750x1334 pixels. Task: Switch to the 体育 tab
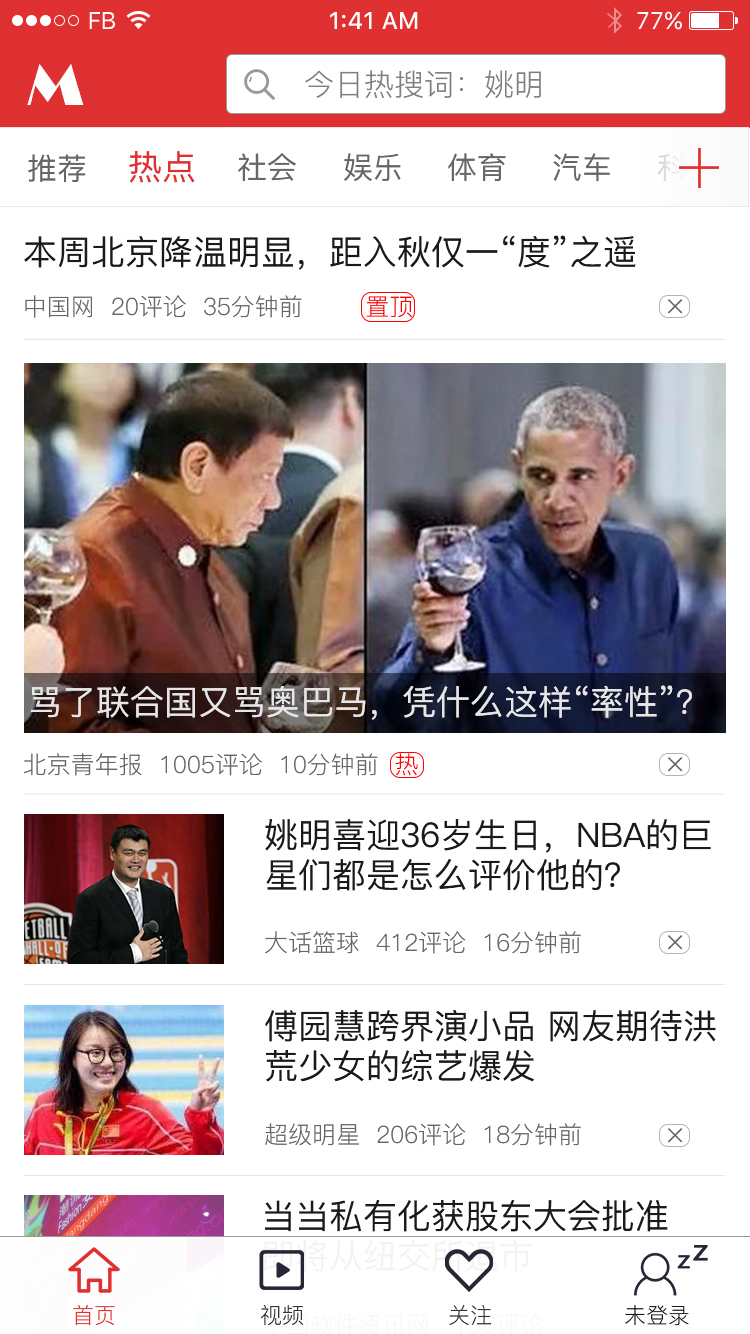[477, 168]
